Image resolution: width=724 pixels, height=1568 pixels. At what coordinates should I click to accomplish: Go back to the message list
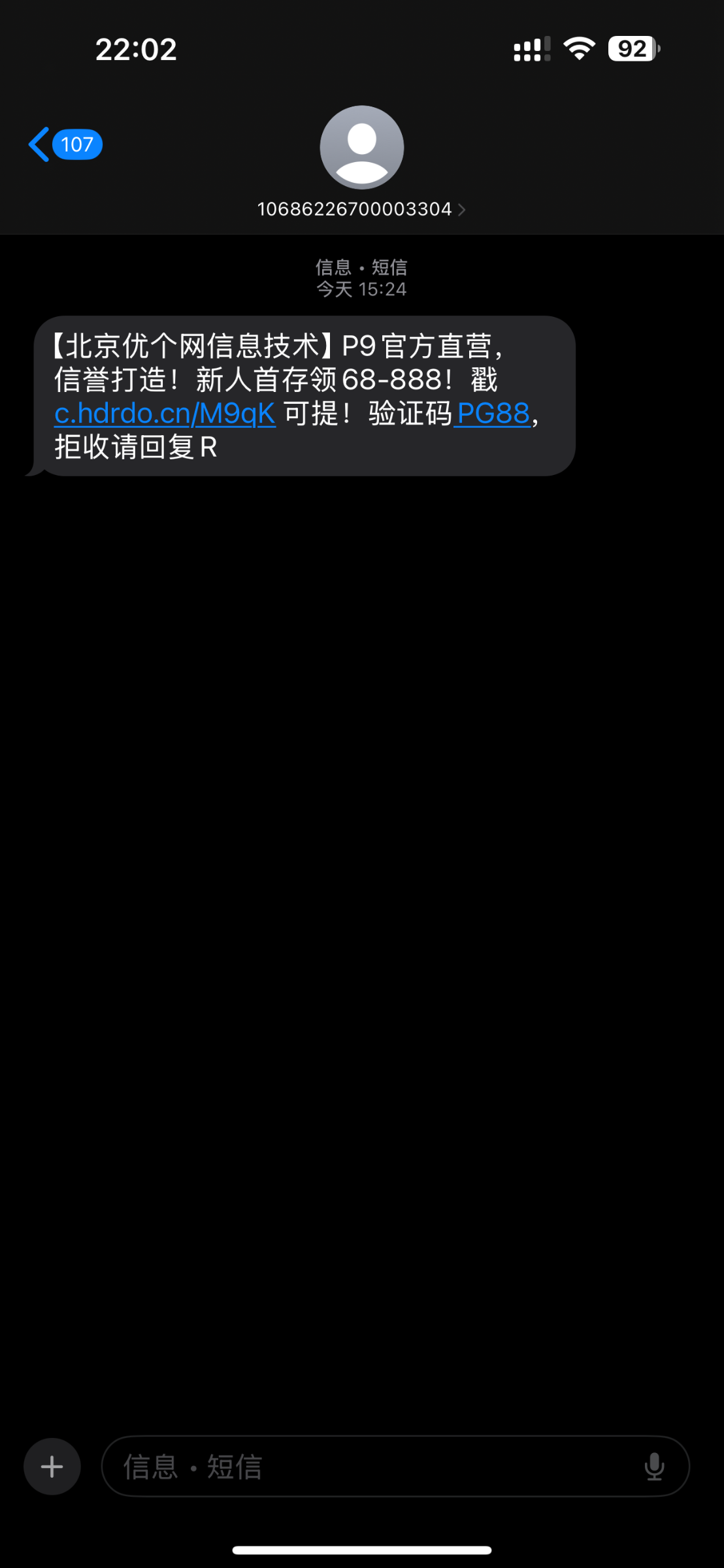point(63,144)
